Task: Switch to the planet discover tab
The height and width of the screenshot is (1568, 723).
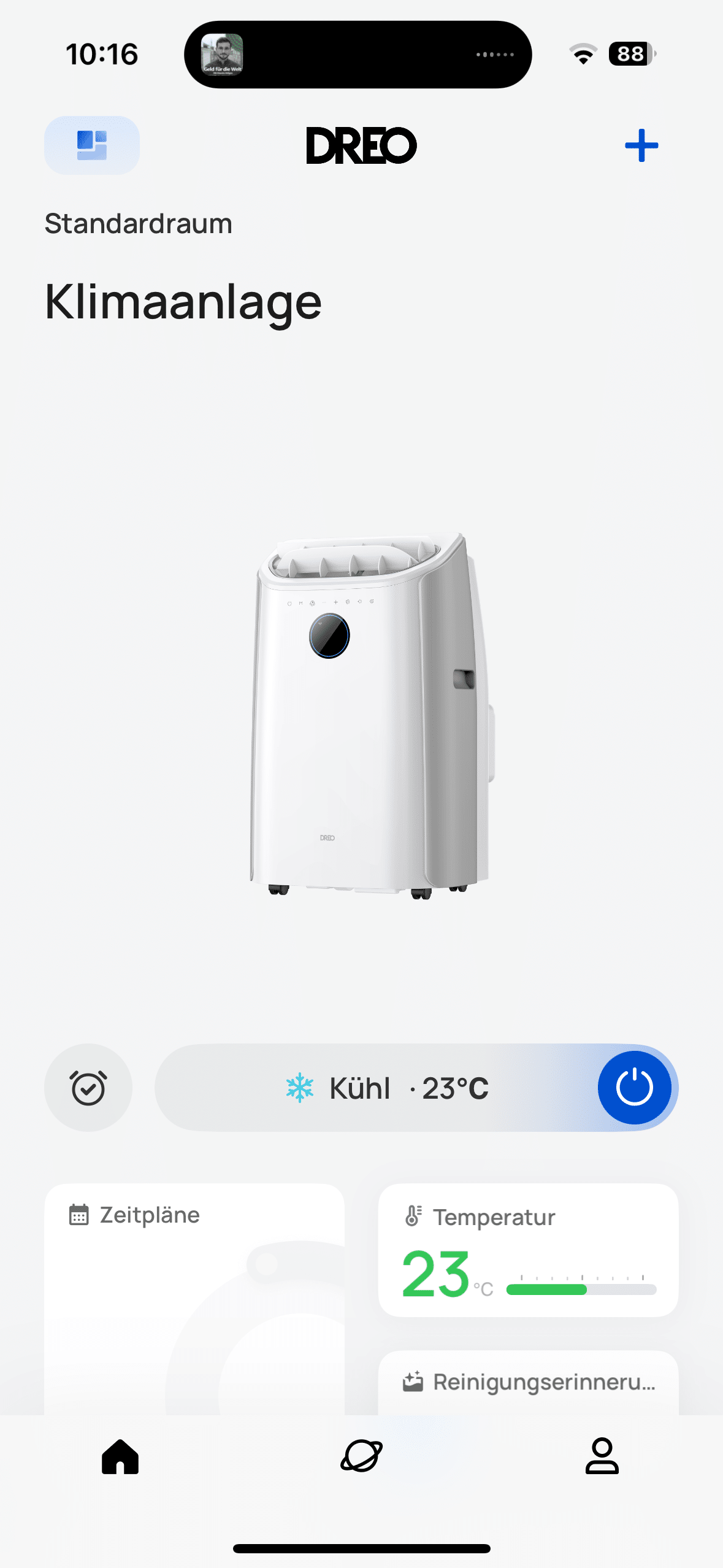Action: 361,1456
